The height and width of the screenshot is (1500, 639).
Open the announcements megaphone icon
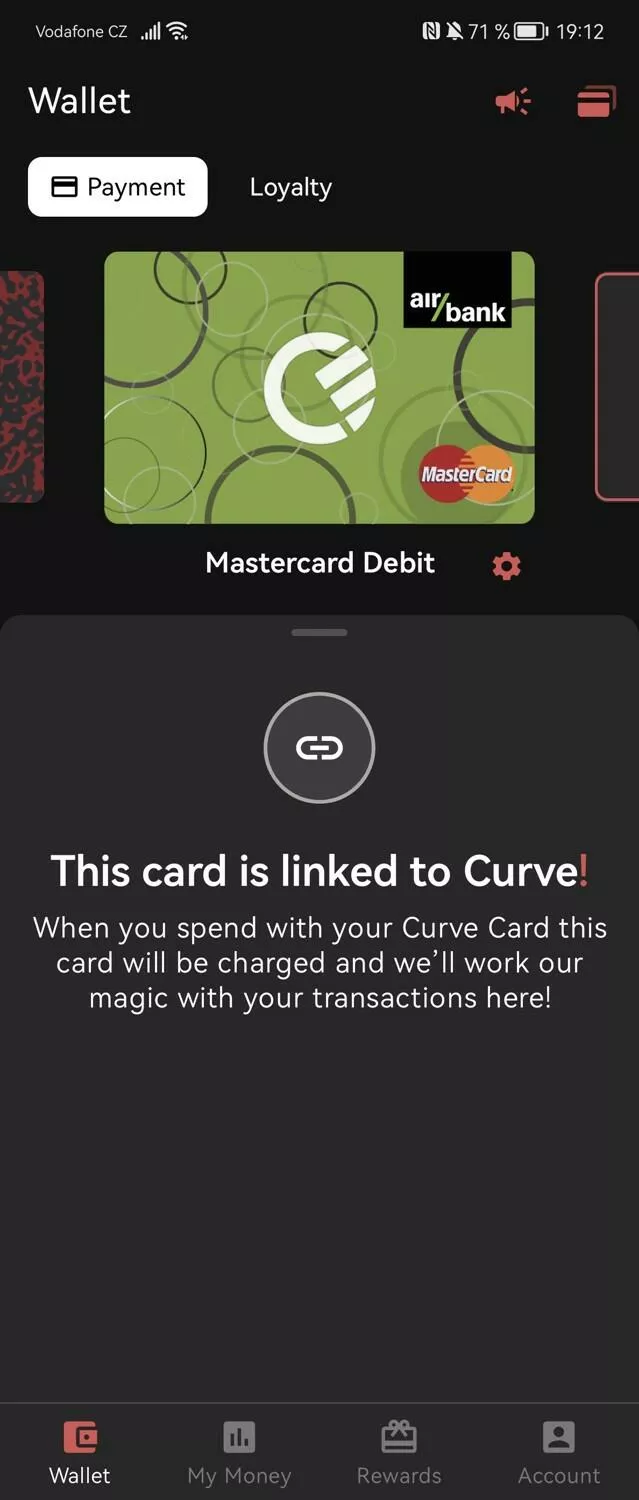coord(513,101)
